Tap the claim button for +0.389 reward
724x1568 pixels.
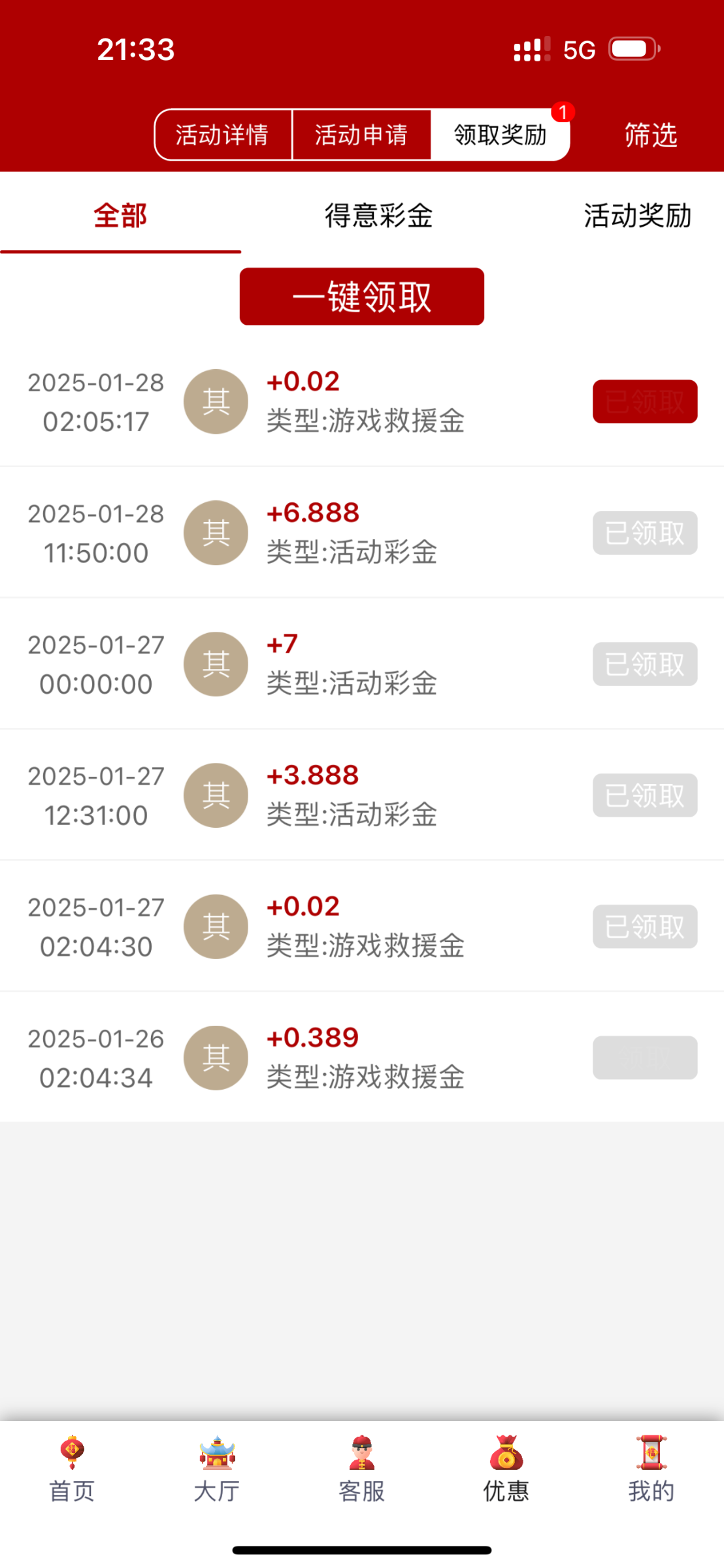point(645,1058)
